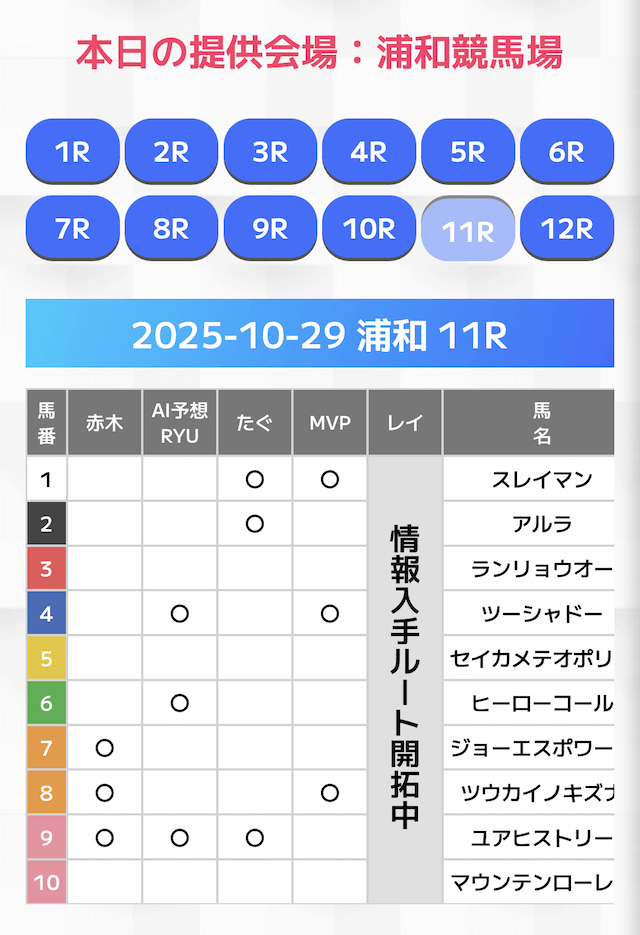Viewport: 640px width, 935px height.
Task: Open the 3R race
Action: [270, 152]
